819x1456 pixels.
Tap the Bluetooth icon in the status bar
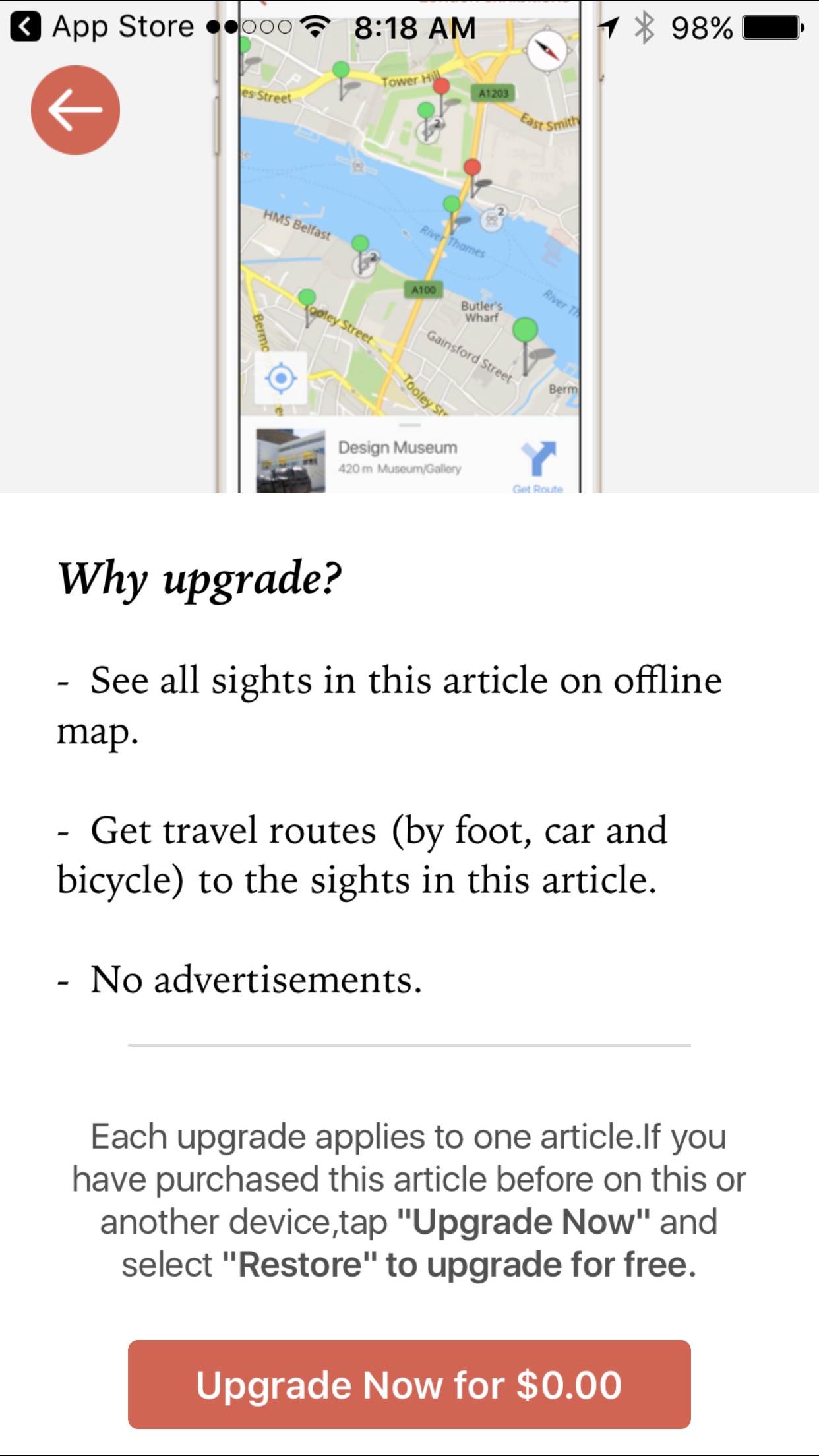[x=643, y=27]
